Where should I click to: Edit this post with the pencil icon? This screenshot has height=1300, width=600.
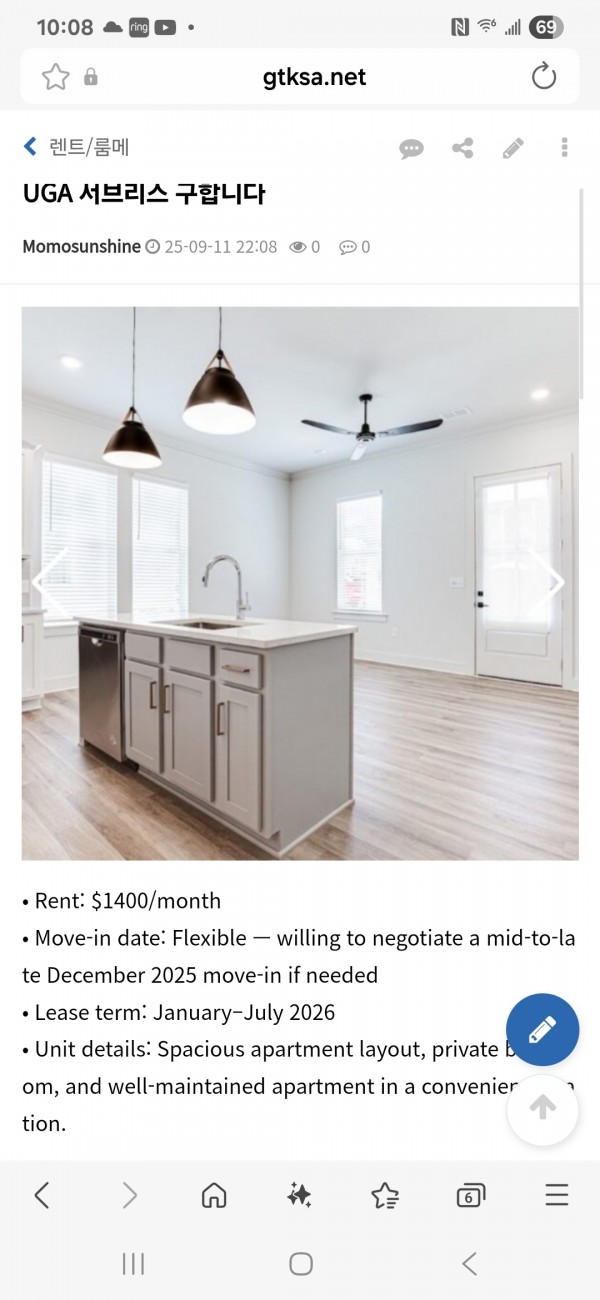click(x=513, y=148)
